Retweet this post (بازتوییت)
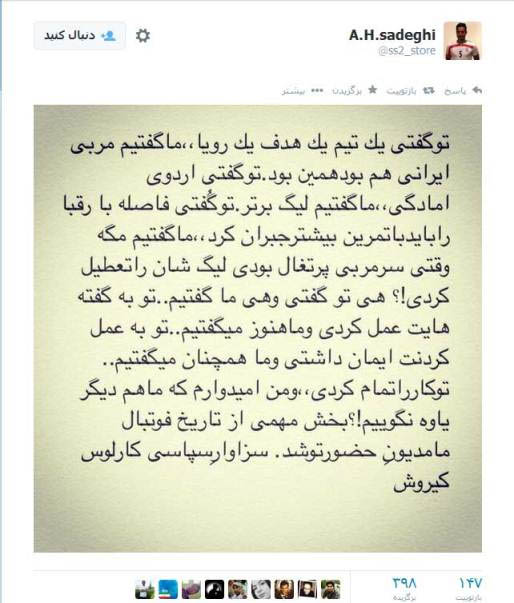Image resolution: width=514 pixels, height=603 pixels. point(411,91)
